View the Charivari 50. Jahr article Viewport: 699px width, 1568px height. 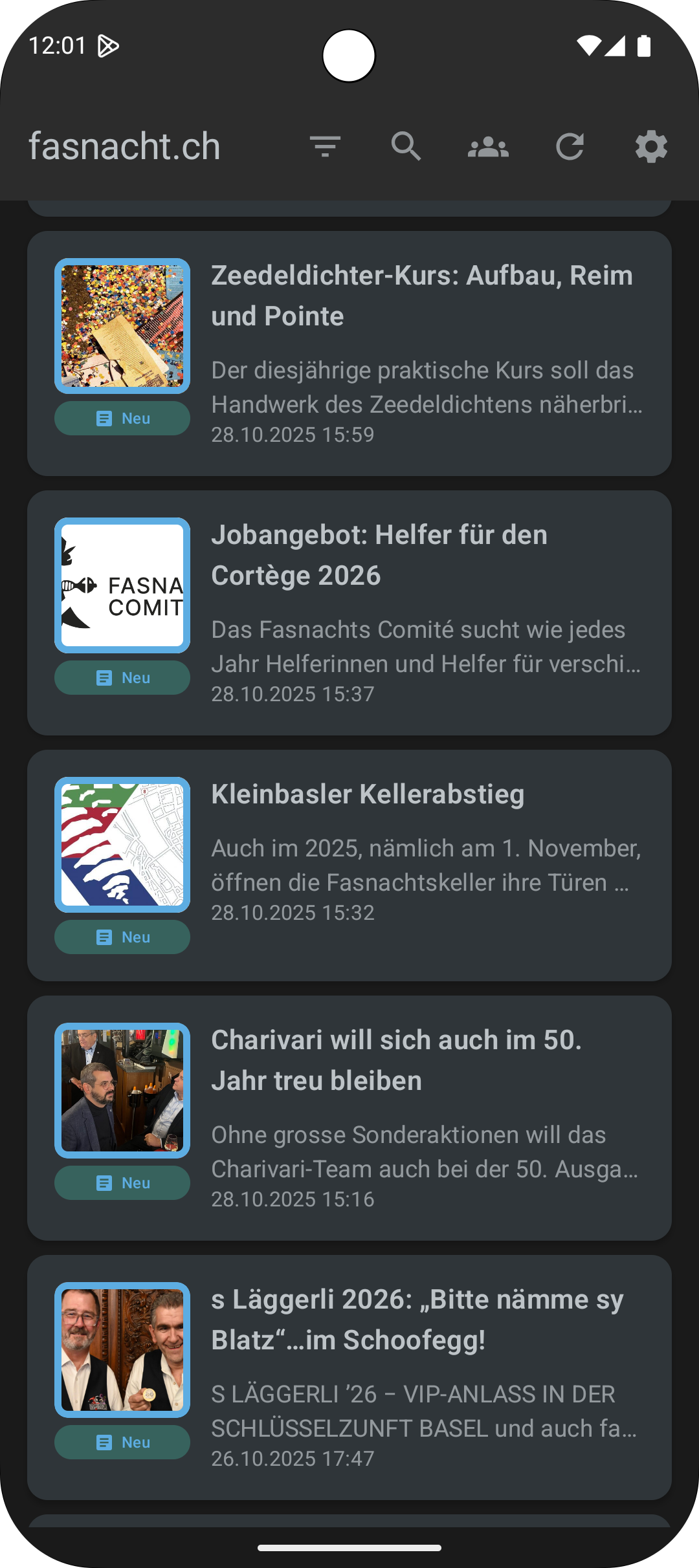396,1060
